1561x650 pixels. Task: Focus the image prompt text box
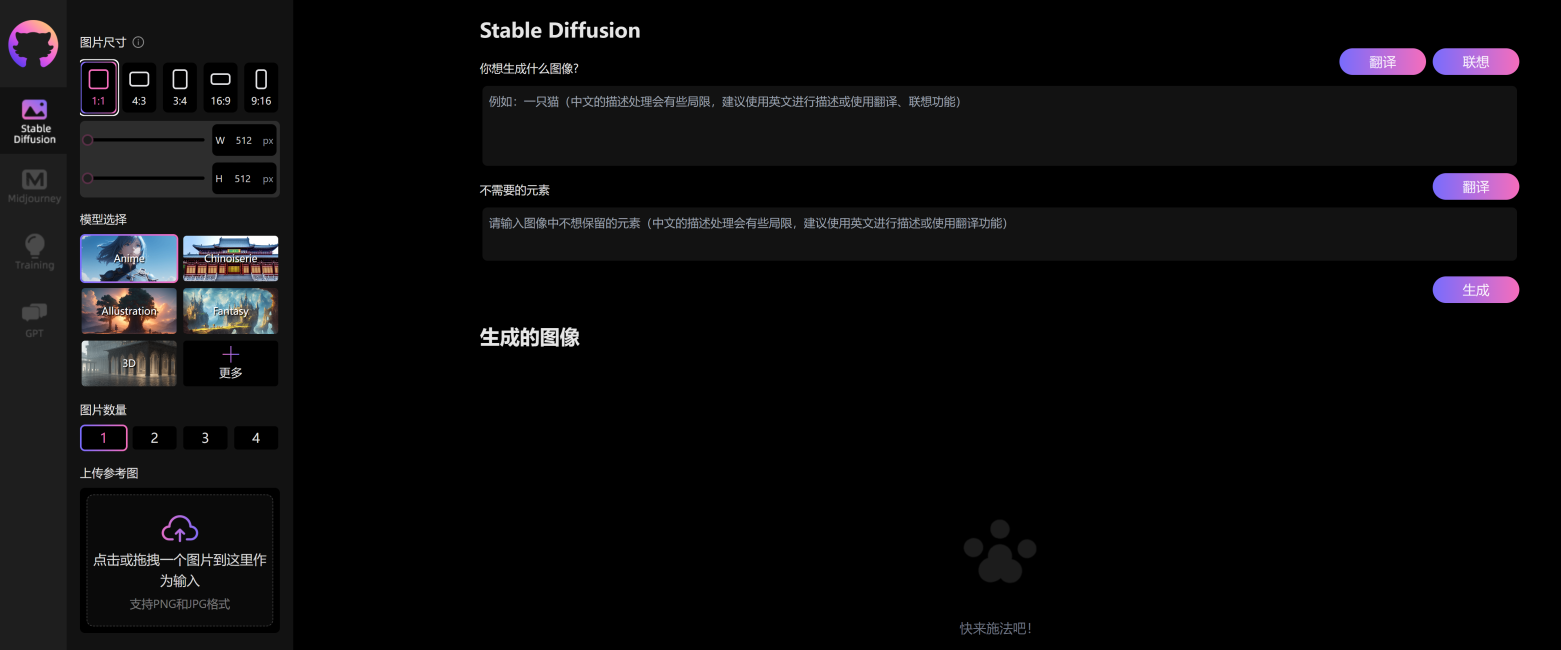tap(998, 126)
